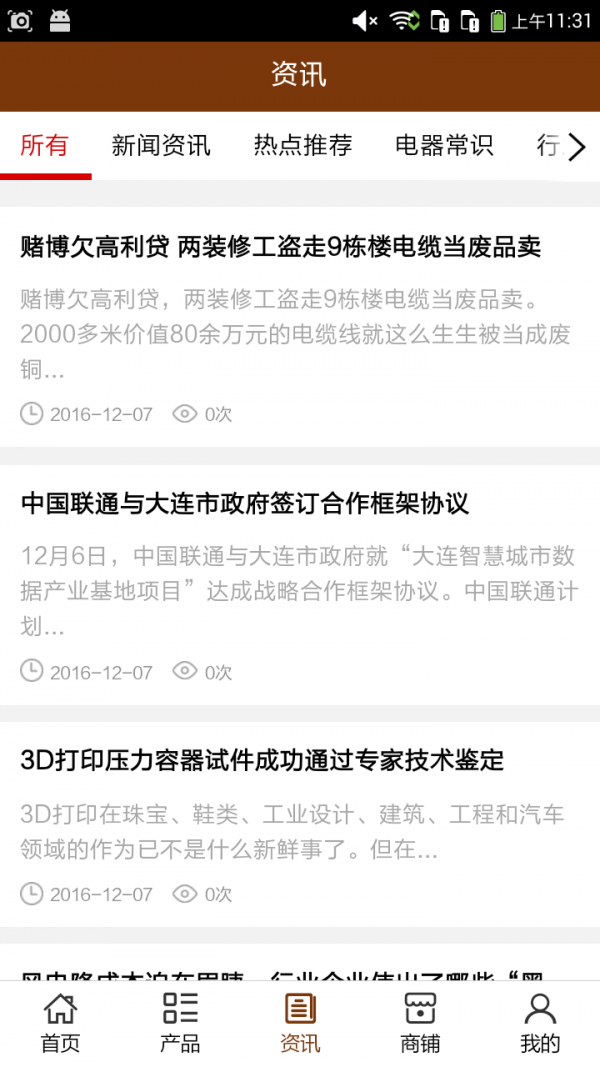Screen dimensions: 600x1067
Task: Tap the 资讯 bottom navigation item
Action: 300,1023
